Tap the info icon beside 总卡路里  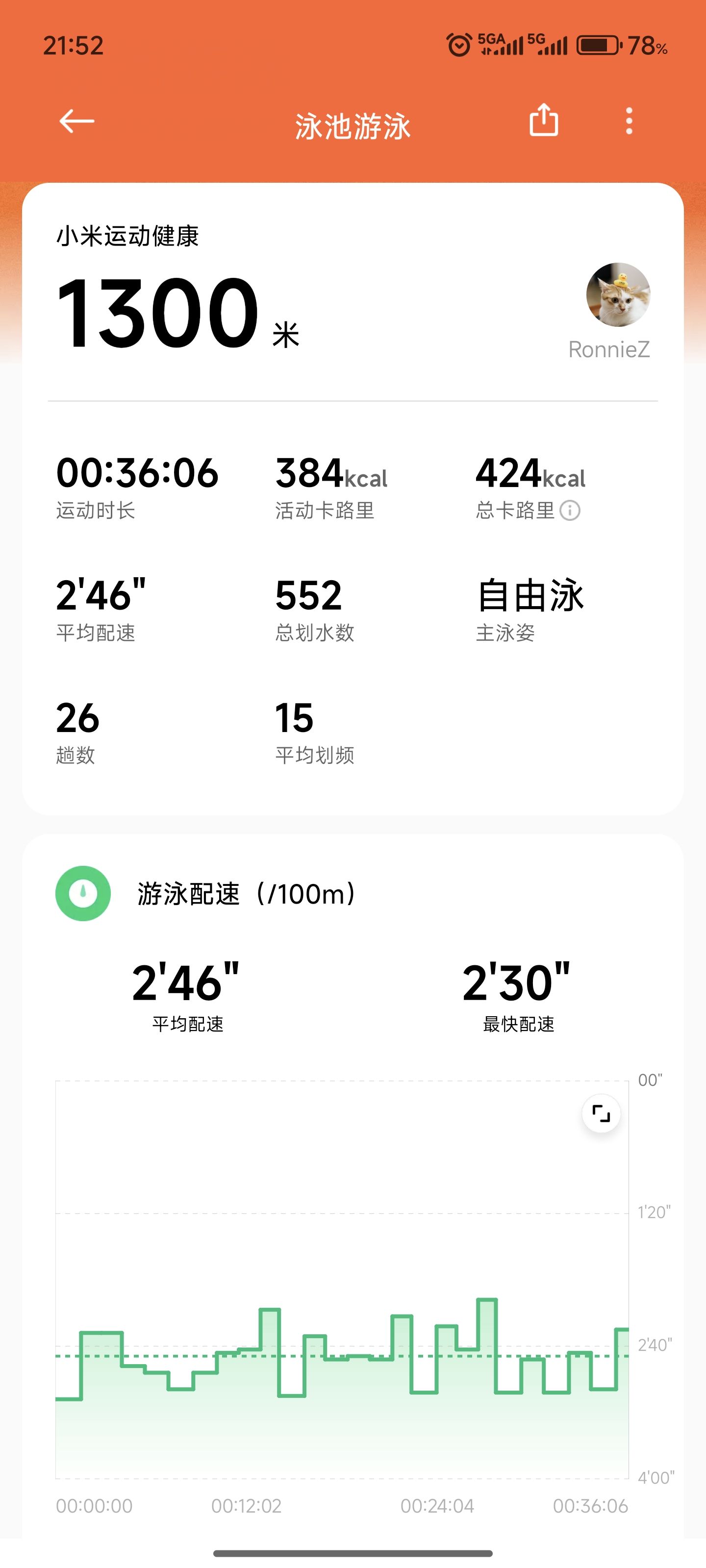pos(570,510)
